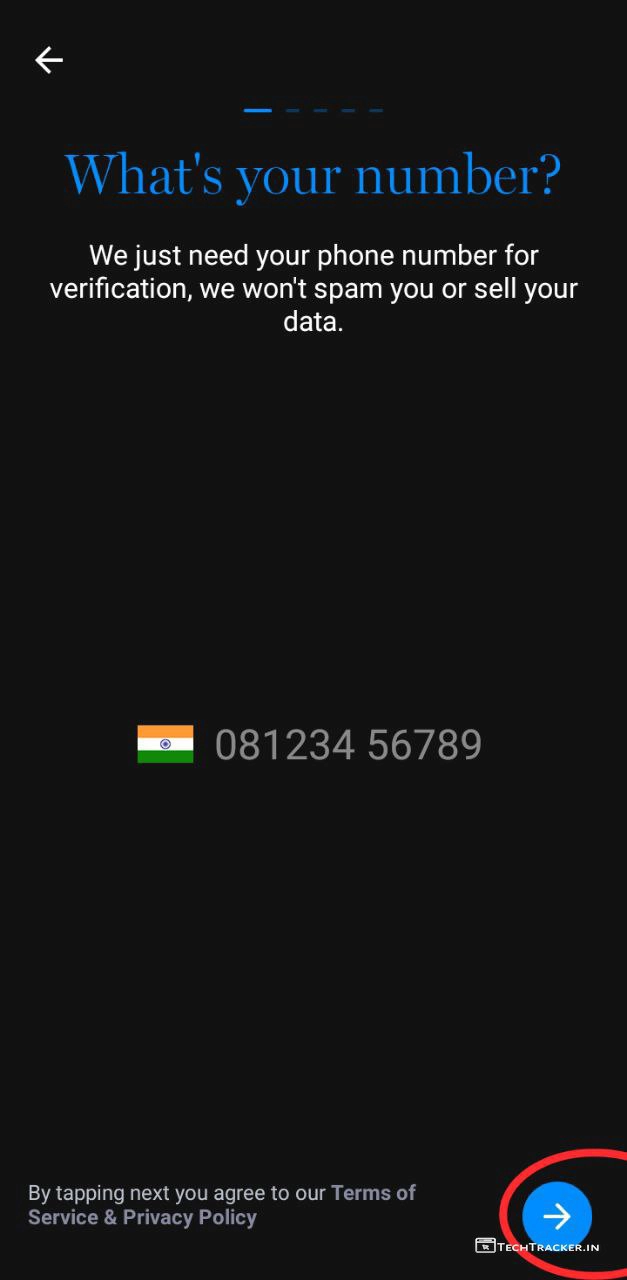
Task: Go back using the top arrow
Action: [49, 60]
